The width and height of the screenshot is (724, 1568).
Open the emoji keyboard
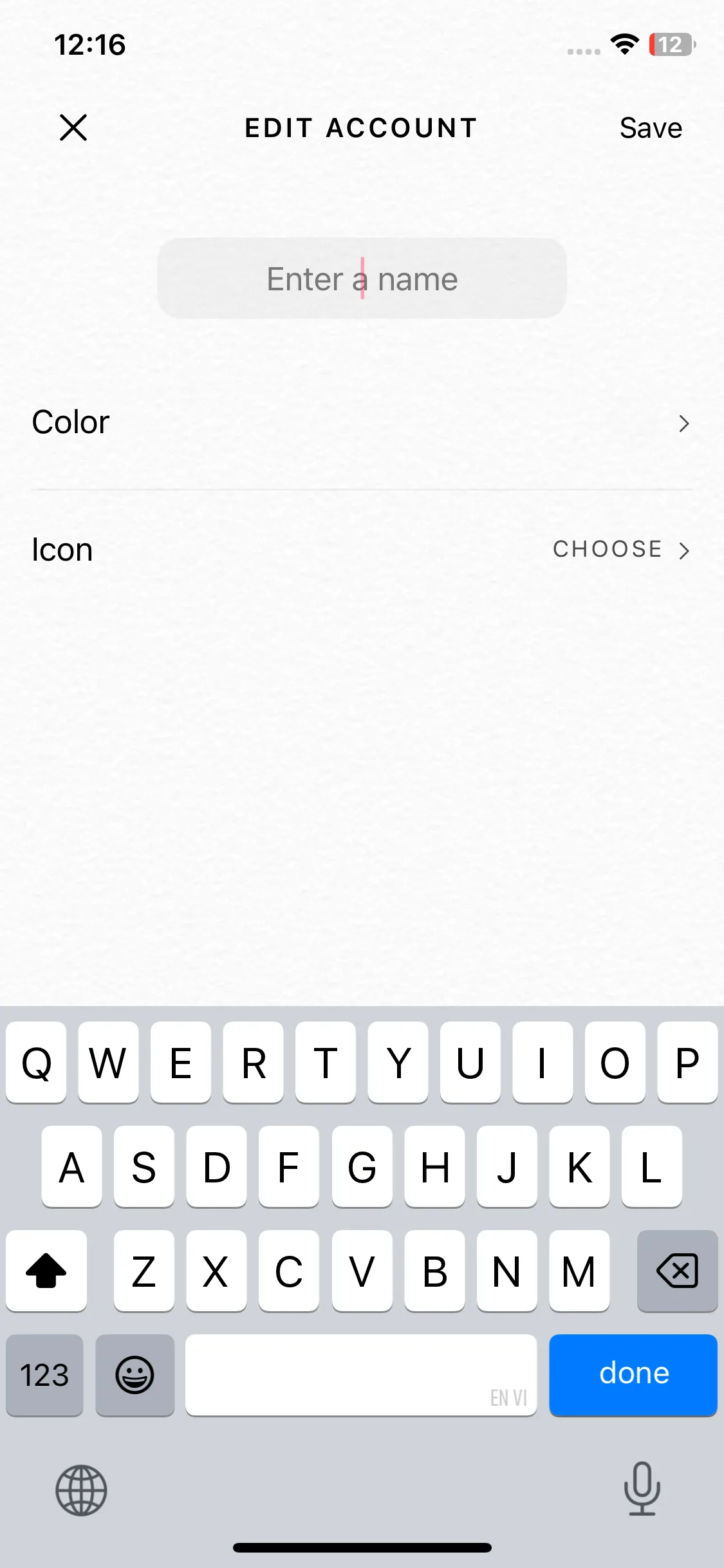pyautogui.click(x=135, y=1376)
